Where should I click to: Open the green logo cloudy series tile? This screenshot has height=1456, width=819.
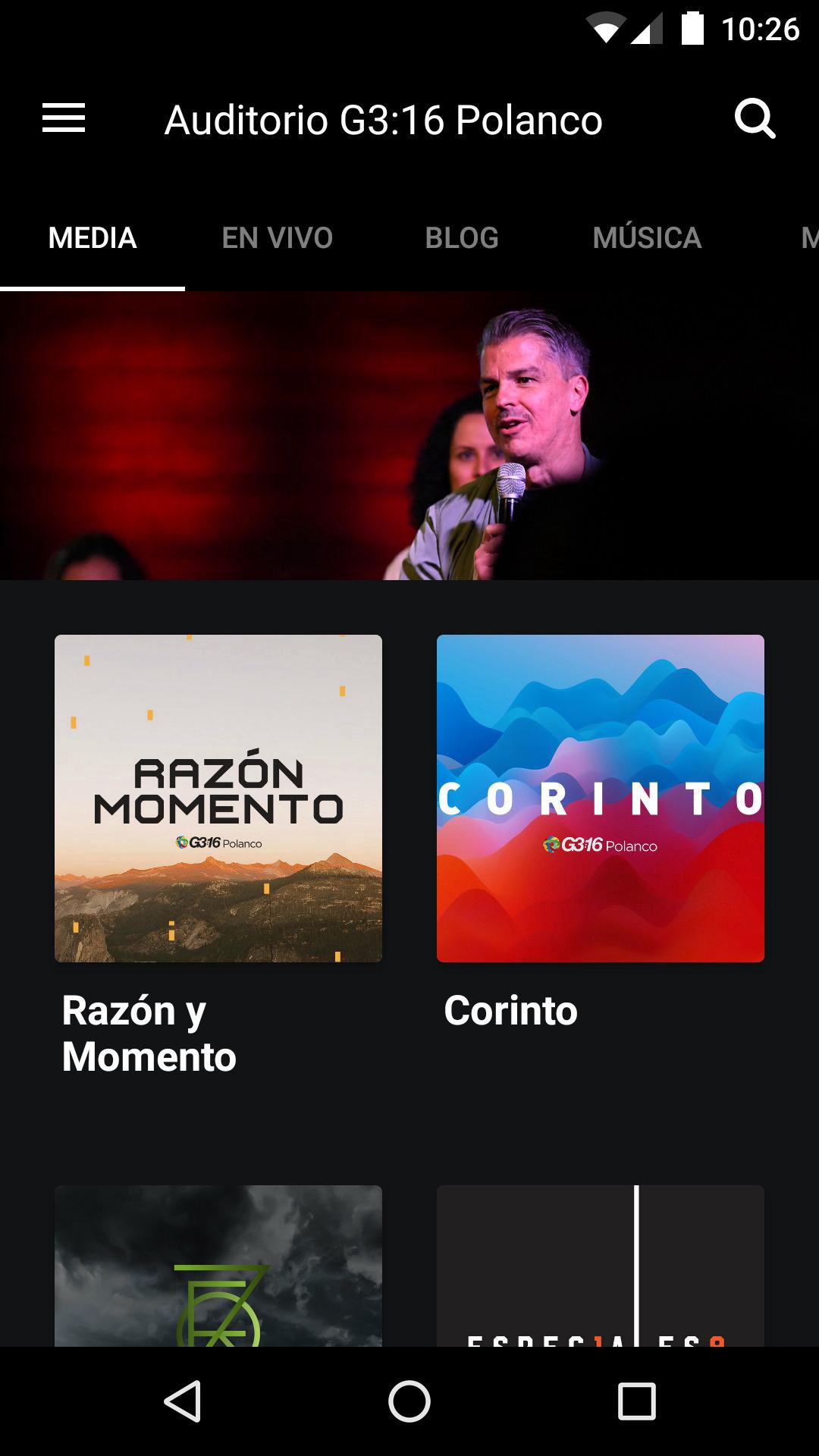click(x=218, y=1266)
